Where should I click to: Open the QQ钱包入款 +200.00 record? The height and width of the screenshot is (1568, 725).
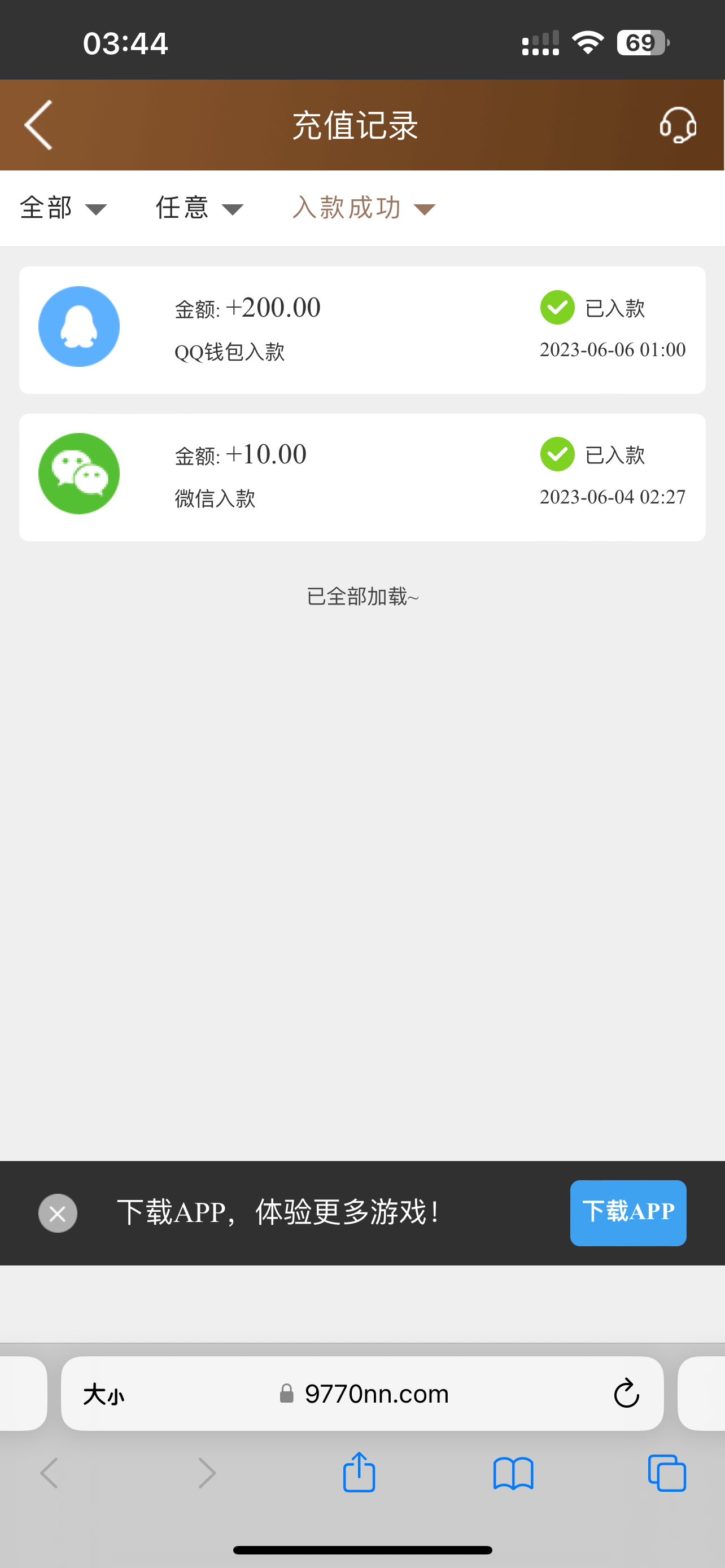click(x=362, y=330)
